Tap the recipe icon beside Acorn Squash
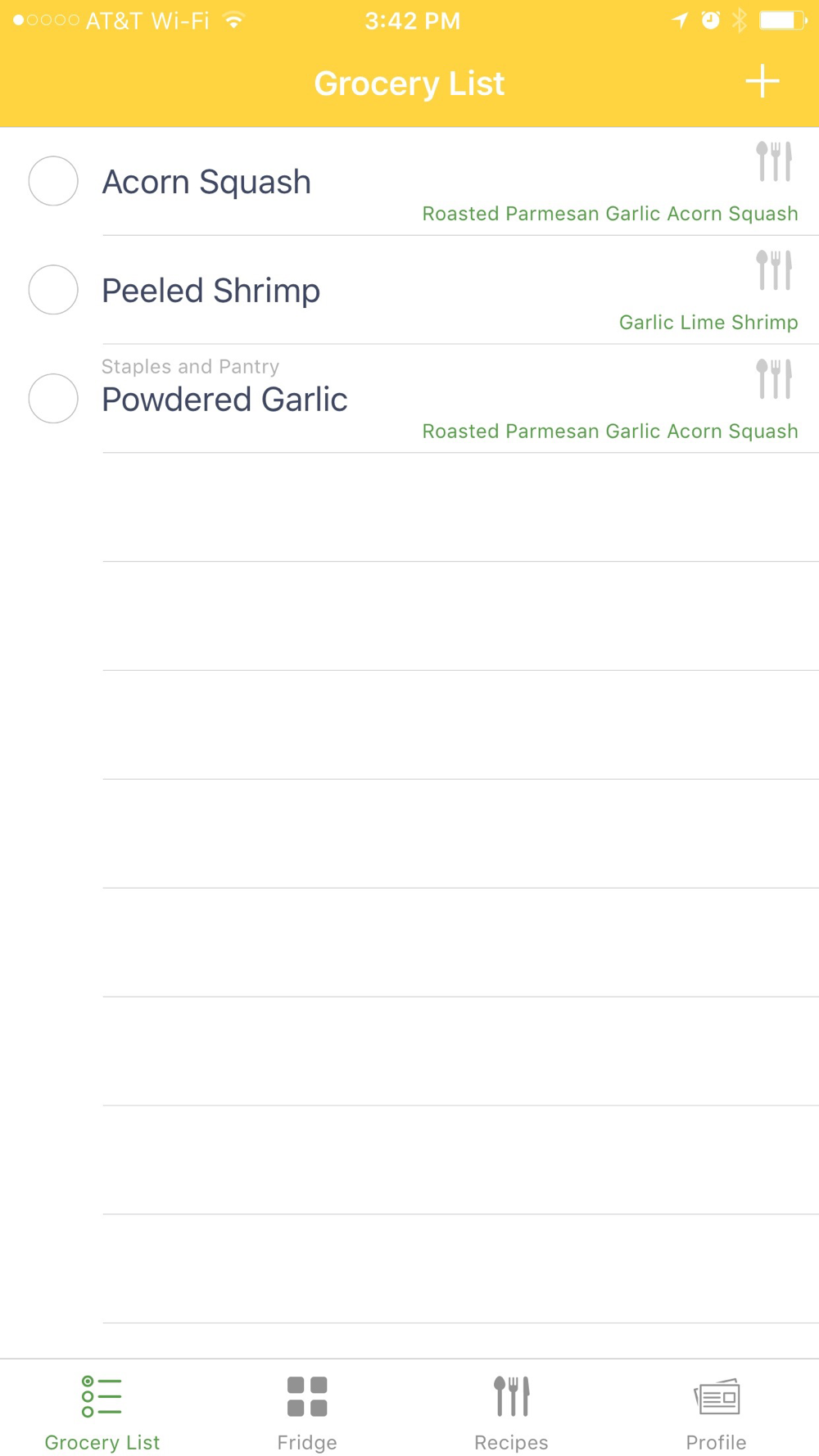The height and width of the screenshot is (1456, 819). click(773, 161)
